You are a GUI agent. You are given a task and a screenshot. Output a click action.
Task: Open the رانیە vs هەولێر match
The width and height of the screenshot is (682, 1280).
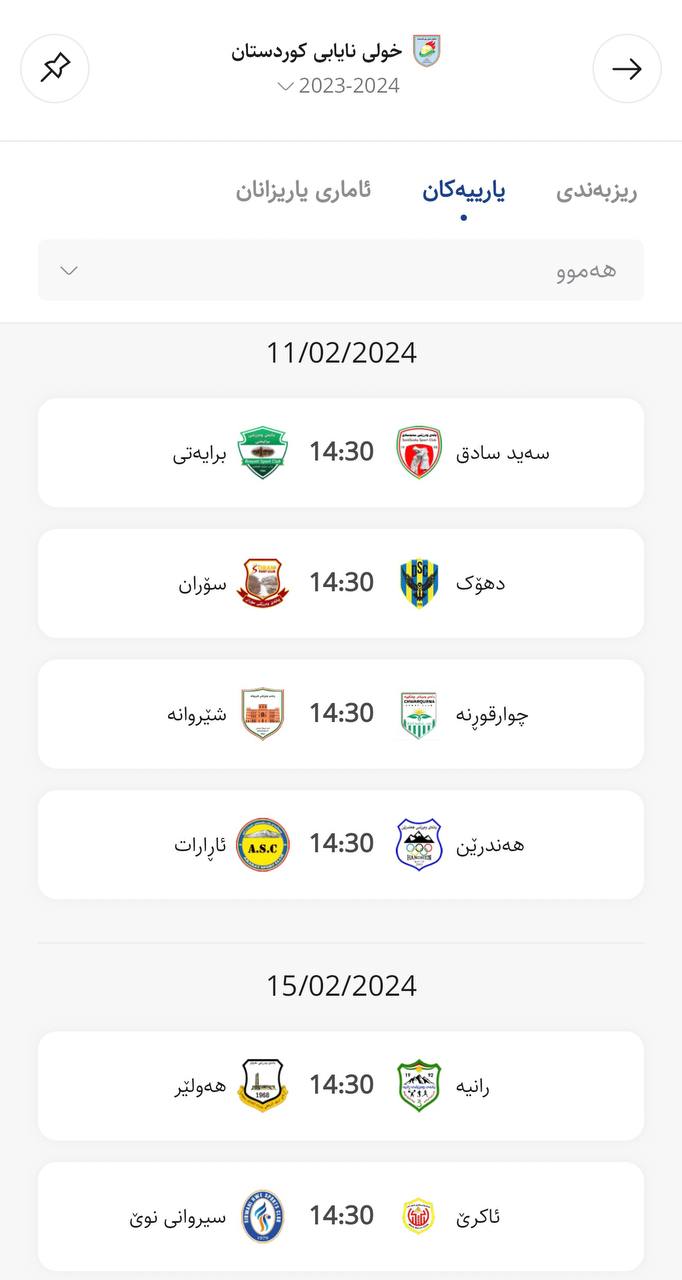[x=341, y=1085]
